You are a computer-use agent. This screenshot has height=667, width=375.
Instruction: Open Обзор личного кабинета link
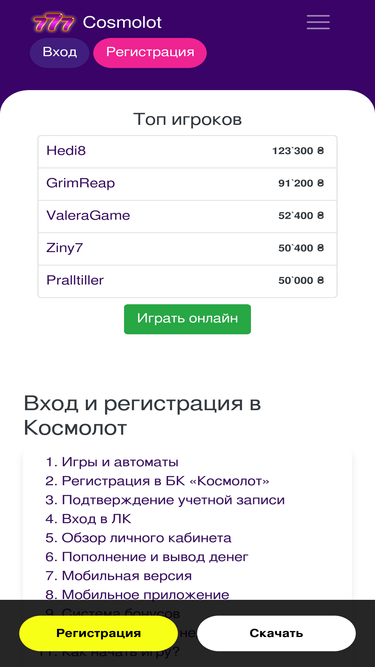coord(147,538)
